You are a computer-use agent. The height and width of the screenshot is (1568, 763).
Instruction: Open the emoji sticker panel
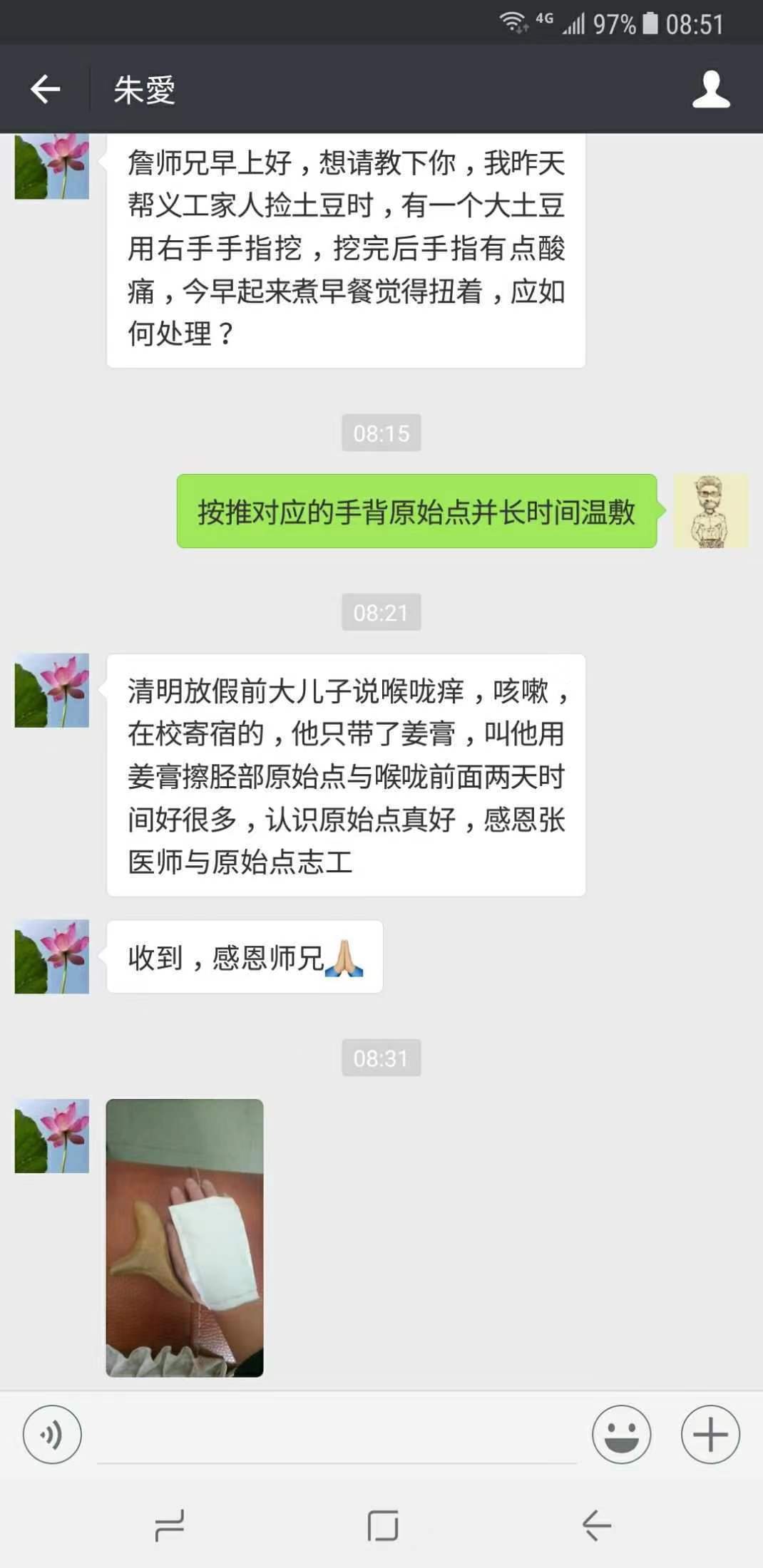[621, 1434]
